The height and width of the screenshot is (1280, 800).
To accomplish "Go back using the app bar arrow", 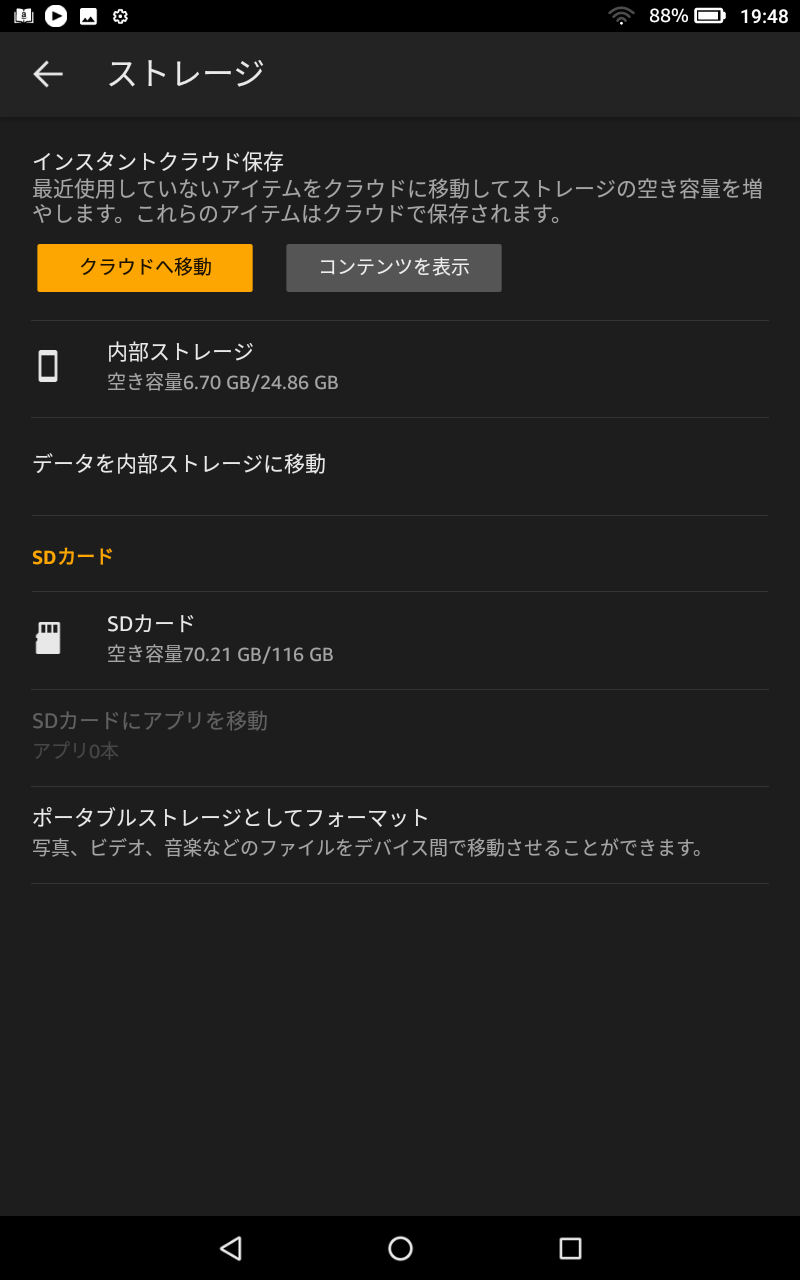I will (47, 74).
